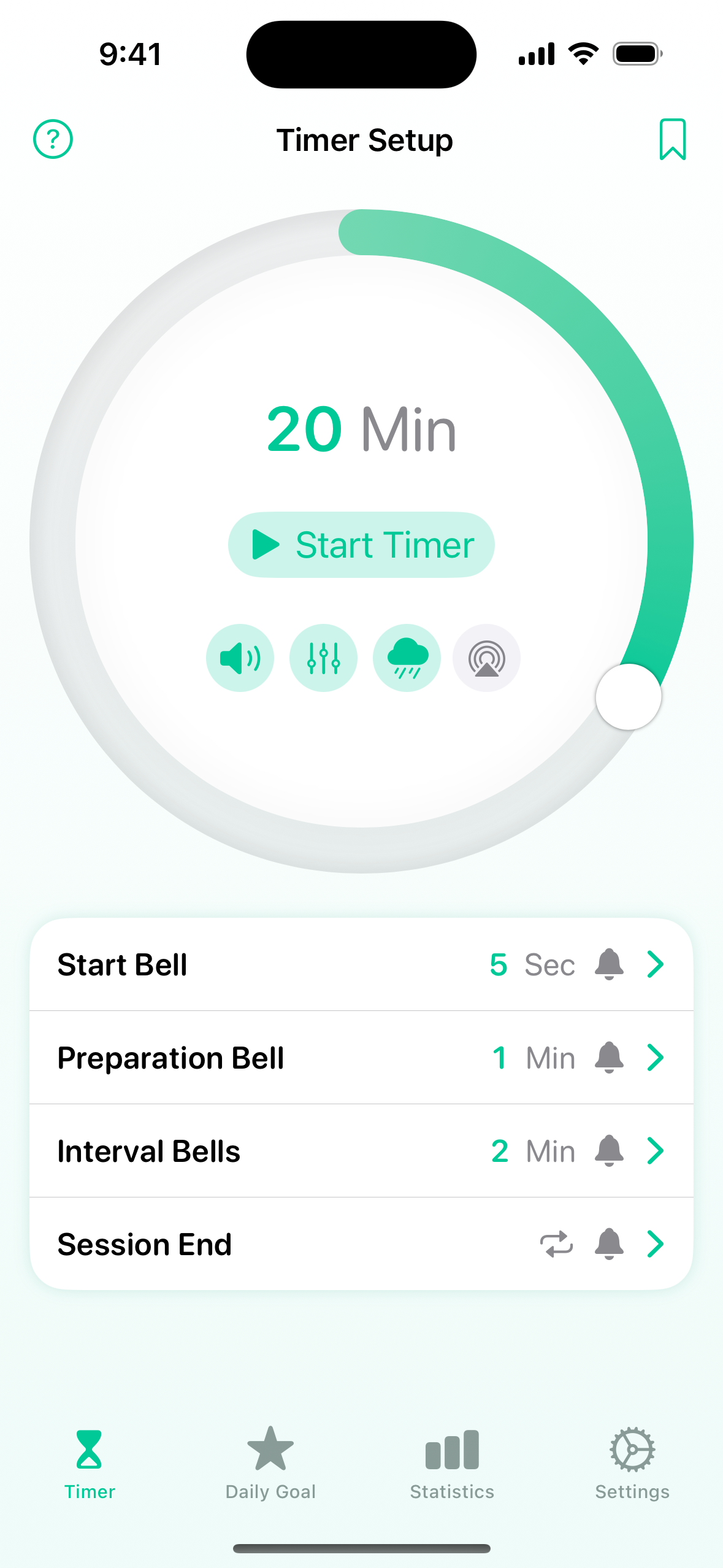Open the volume speaker settings
This screenshot has height=1568, width=723.
(240, 658)
